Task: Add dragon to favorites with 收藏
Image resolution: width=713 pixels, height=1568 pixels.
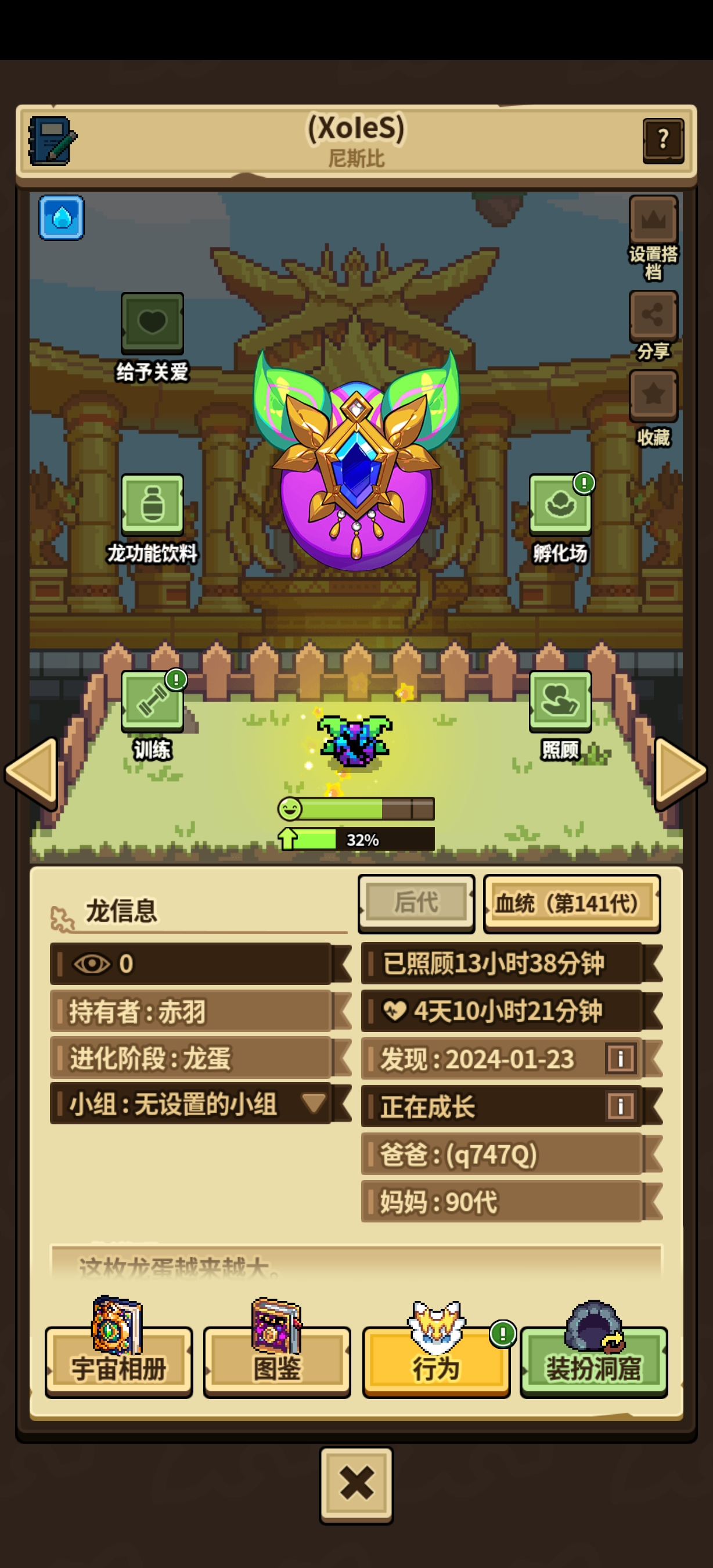Action: pos(653,395)
